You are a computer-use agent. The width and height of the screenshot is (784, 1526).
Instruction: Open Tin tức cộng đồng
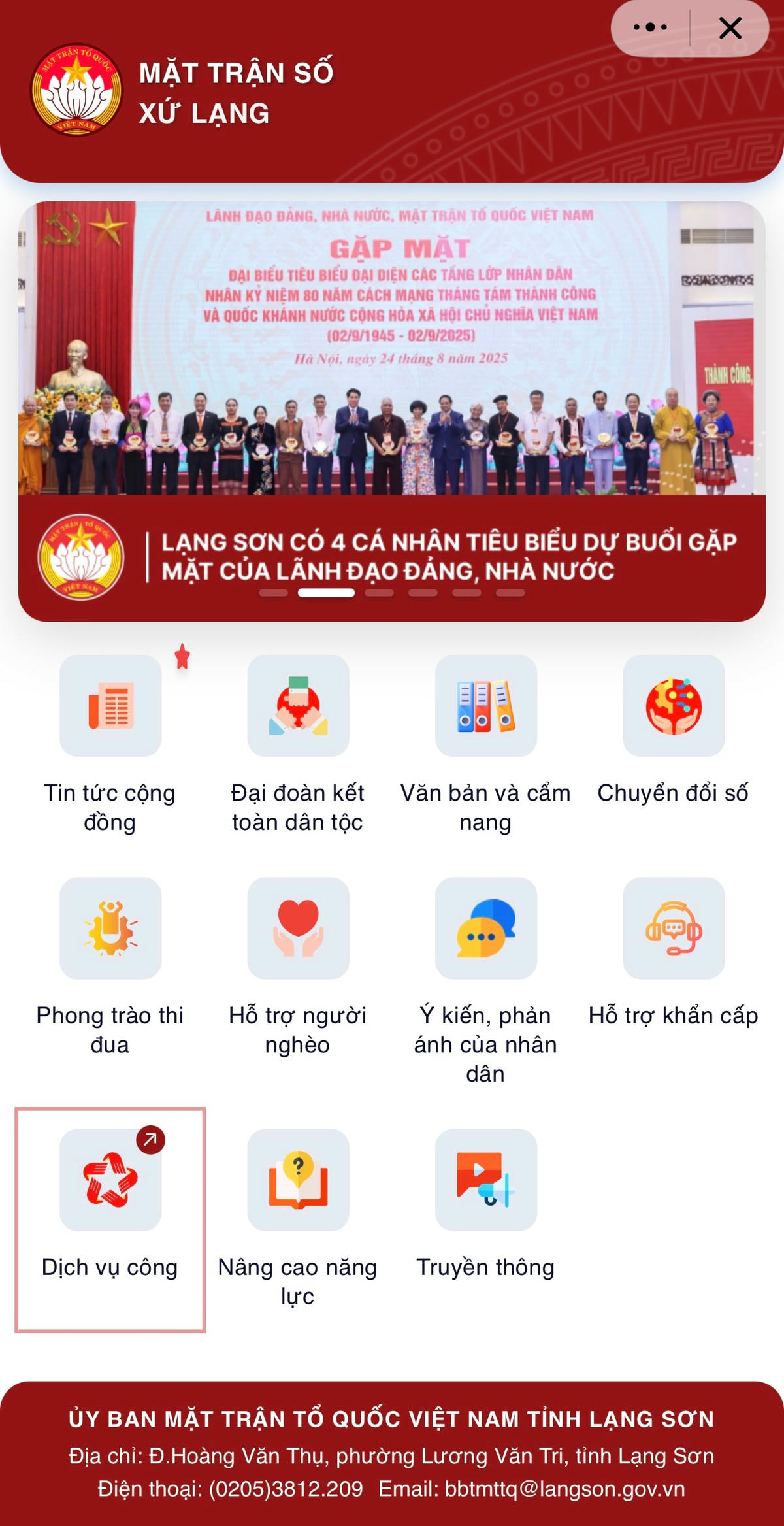tap(110, 706)
